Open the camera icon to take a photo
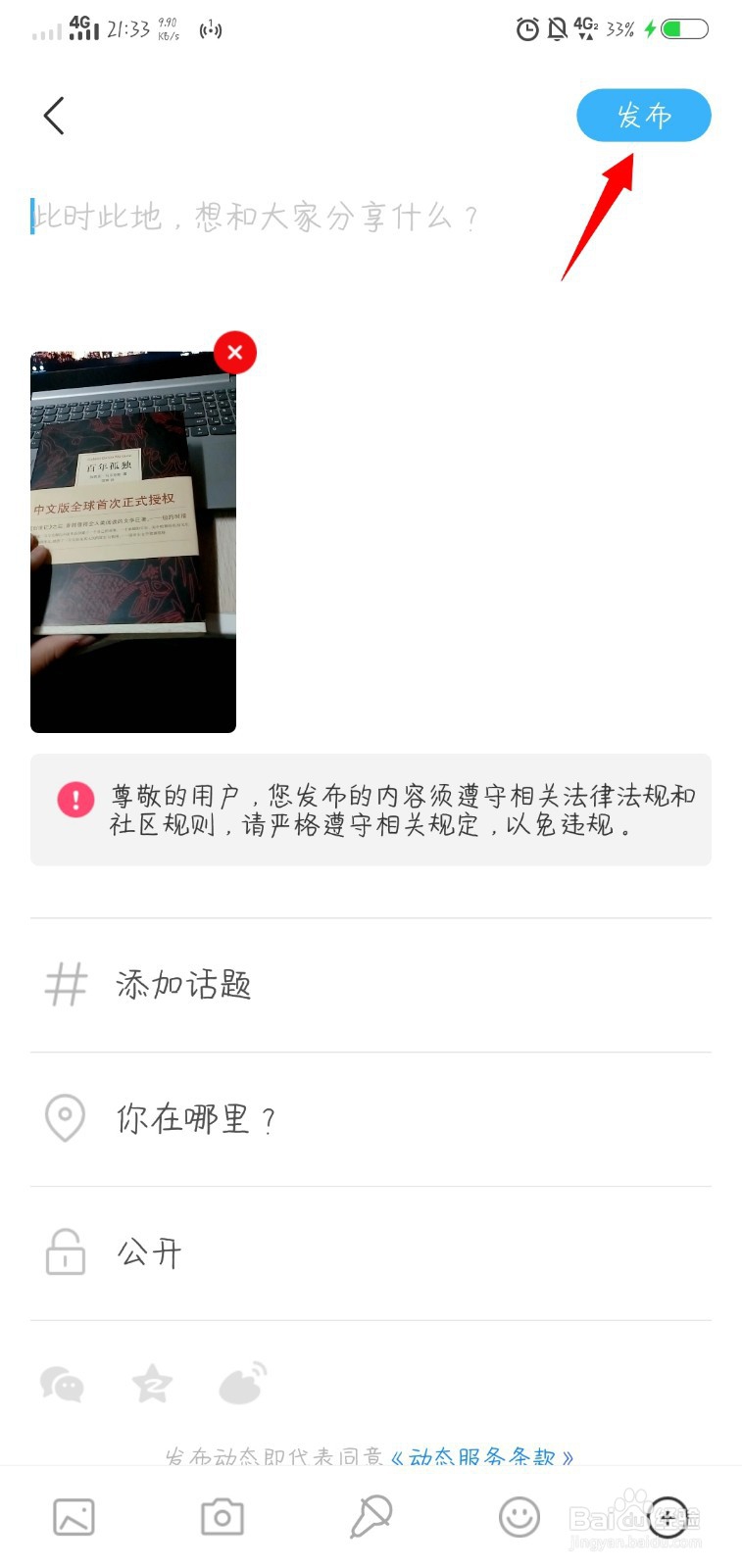Viewport: 742px width, 1568px height. pyautogui.click(x=221, y=1515)
